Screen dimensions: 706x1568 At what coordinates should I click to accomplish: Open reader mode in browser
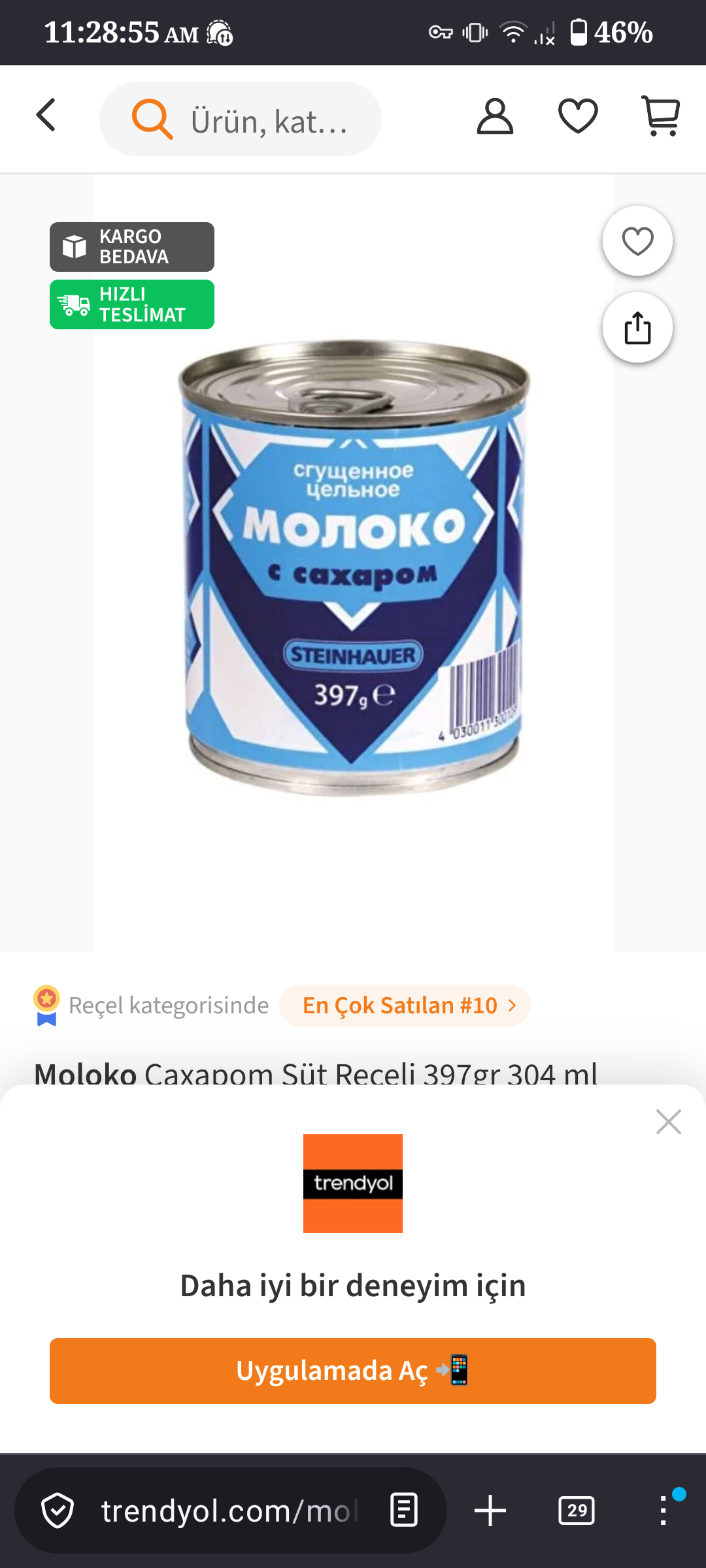404,1511
